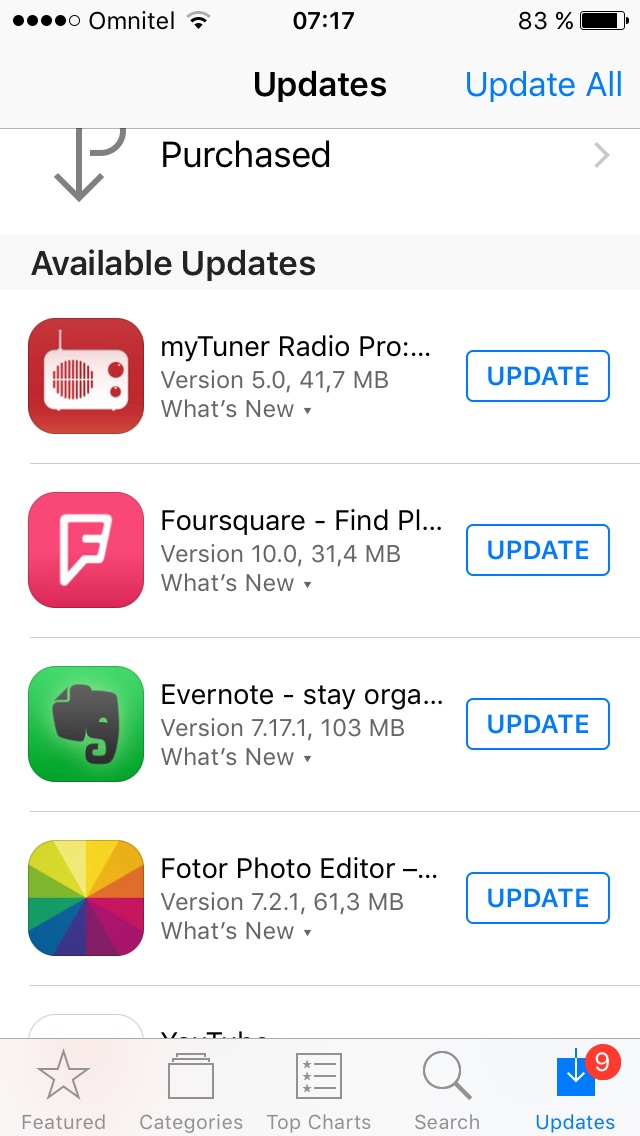Open the Foursquare app icon
The image size is (640, 1136).
click(86, 550)
